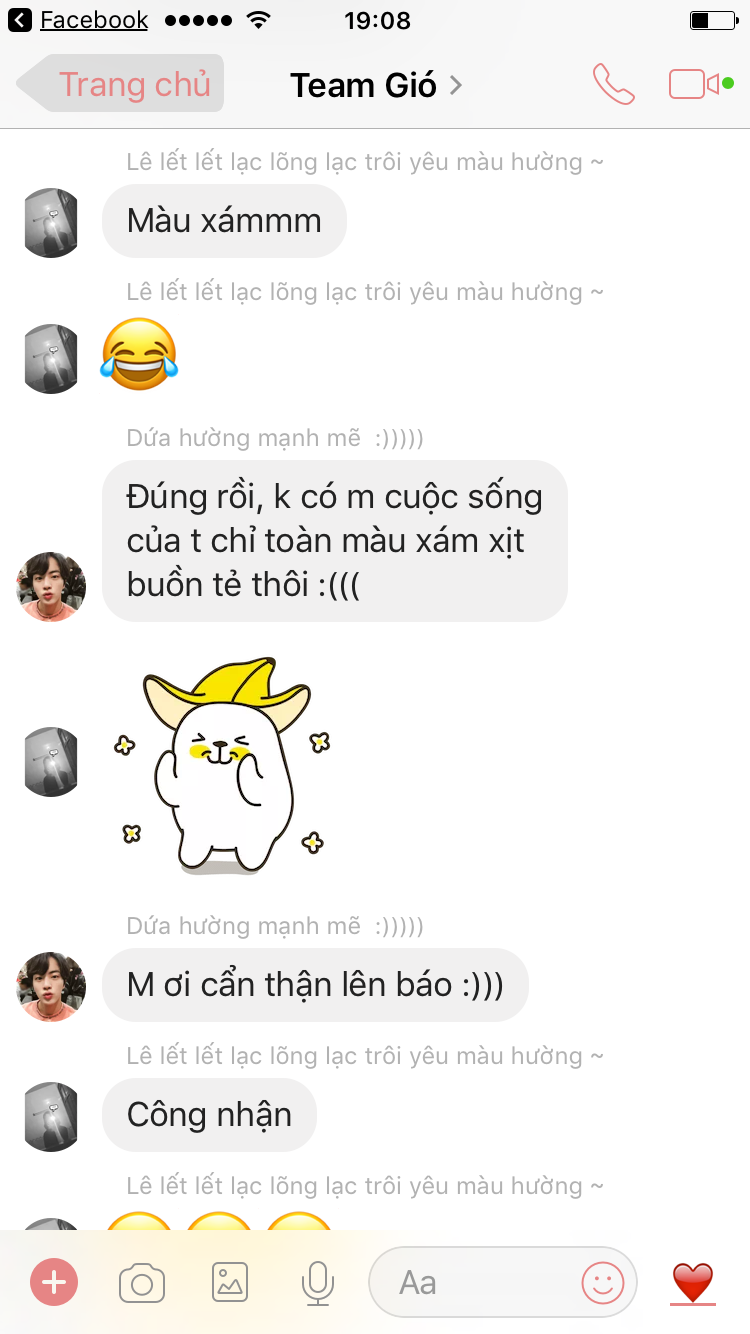
Task: Open the plus attachments menu
Action: pos(54,1282)
